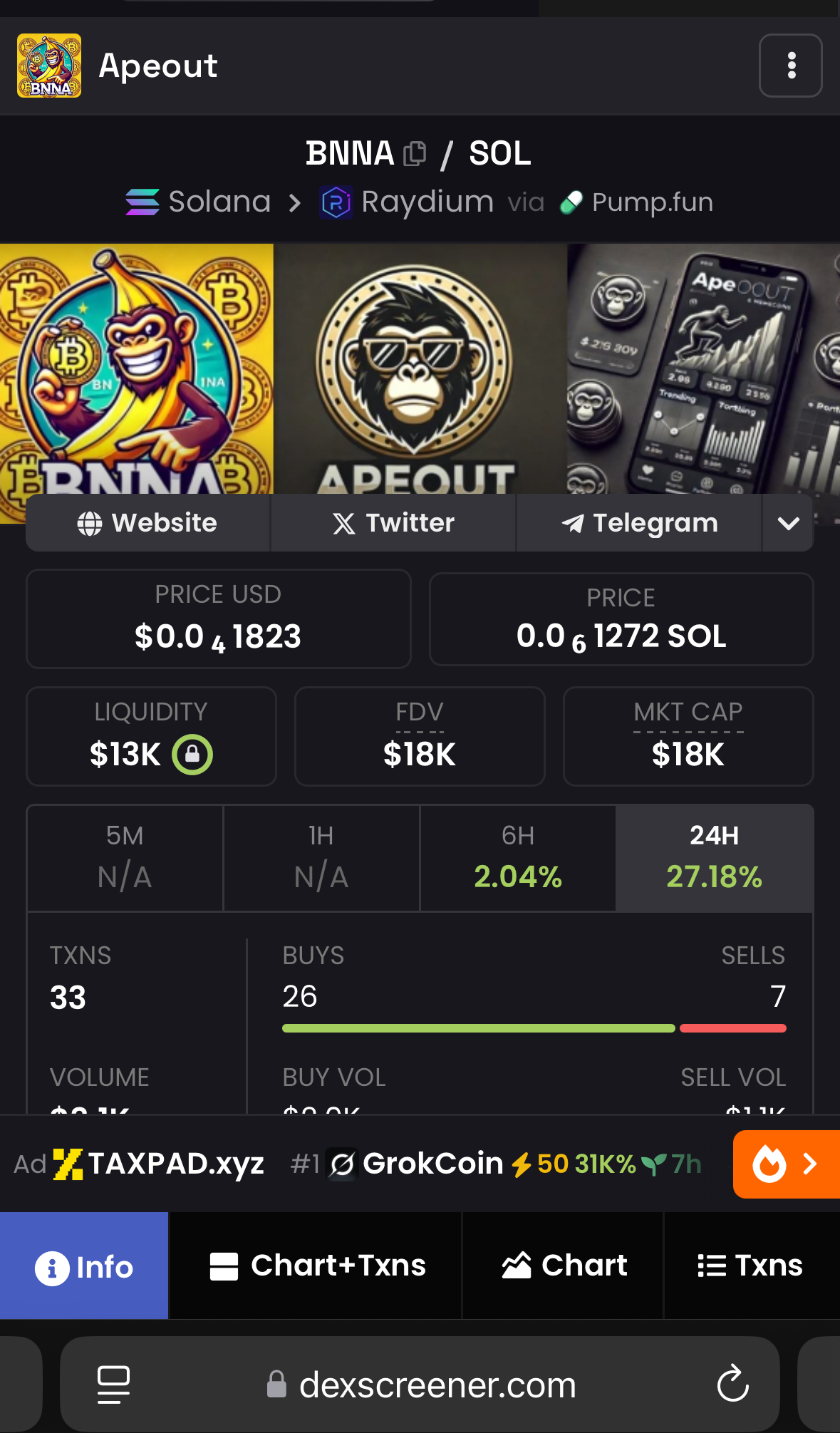
Task: Expand more social links chevron
Action: click(788, 523)
